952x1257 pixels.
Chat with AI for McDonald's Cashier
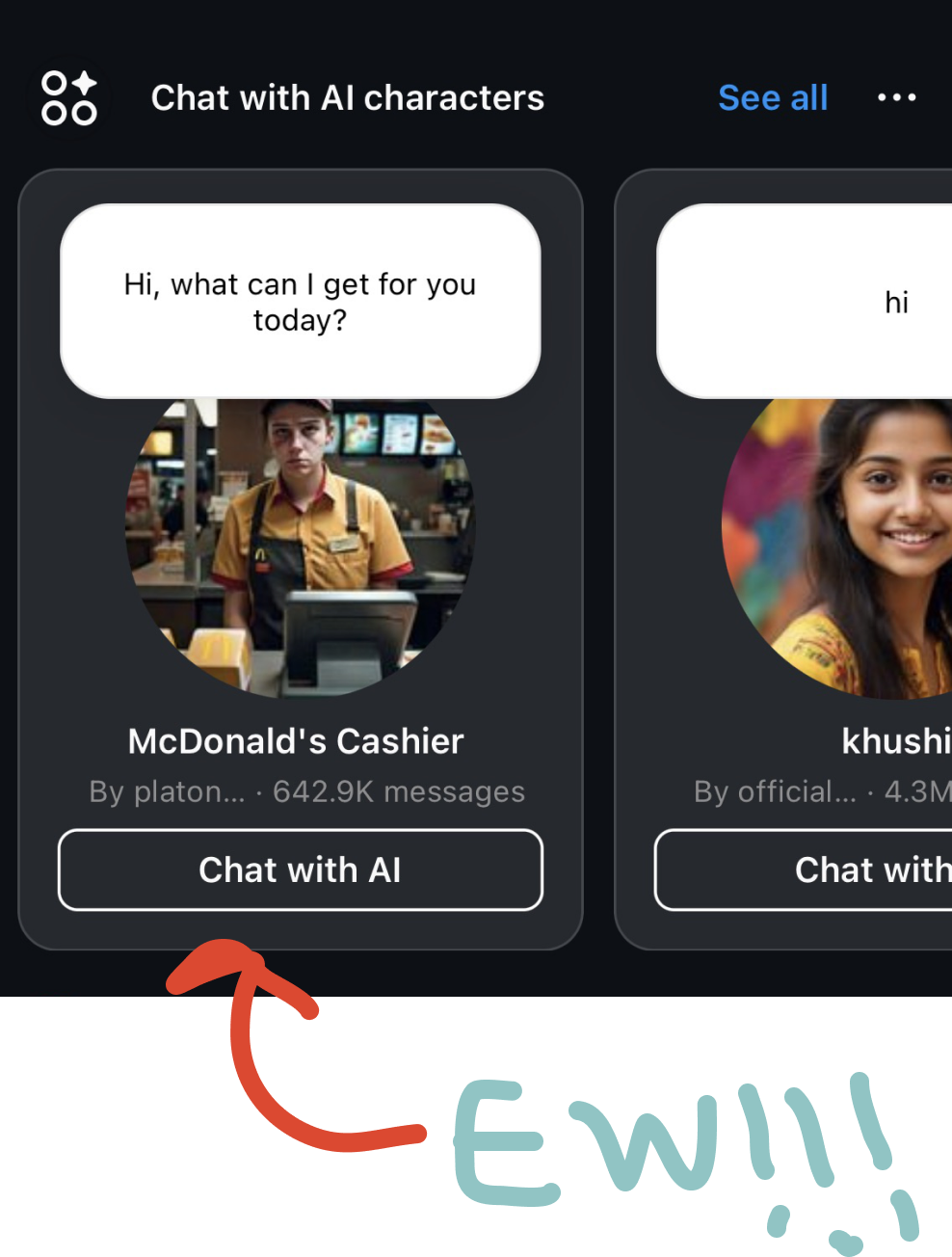(x=300, y=869)
